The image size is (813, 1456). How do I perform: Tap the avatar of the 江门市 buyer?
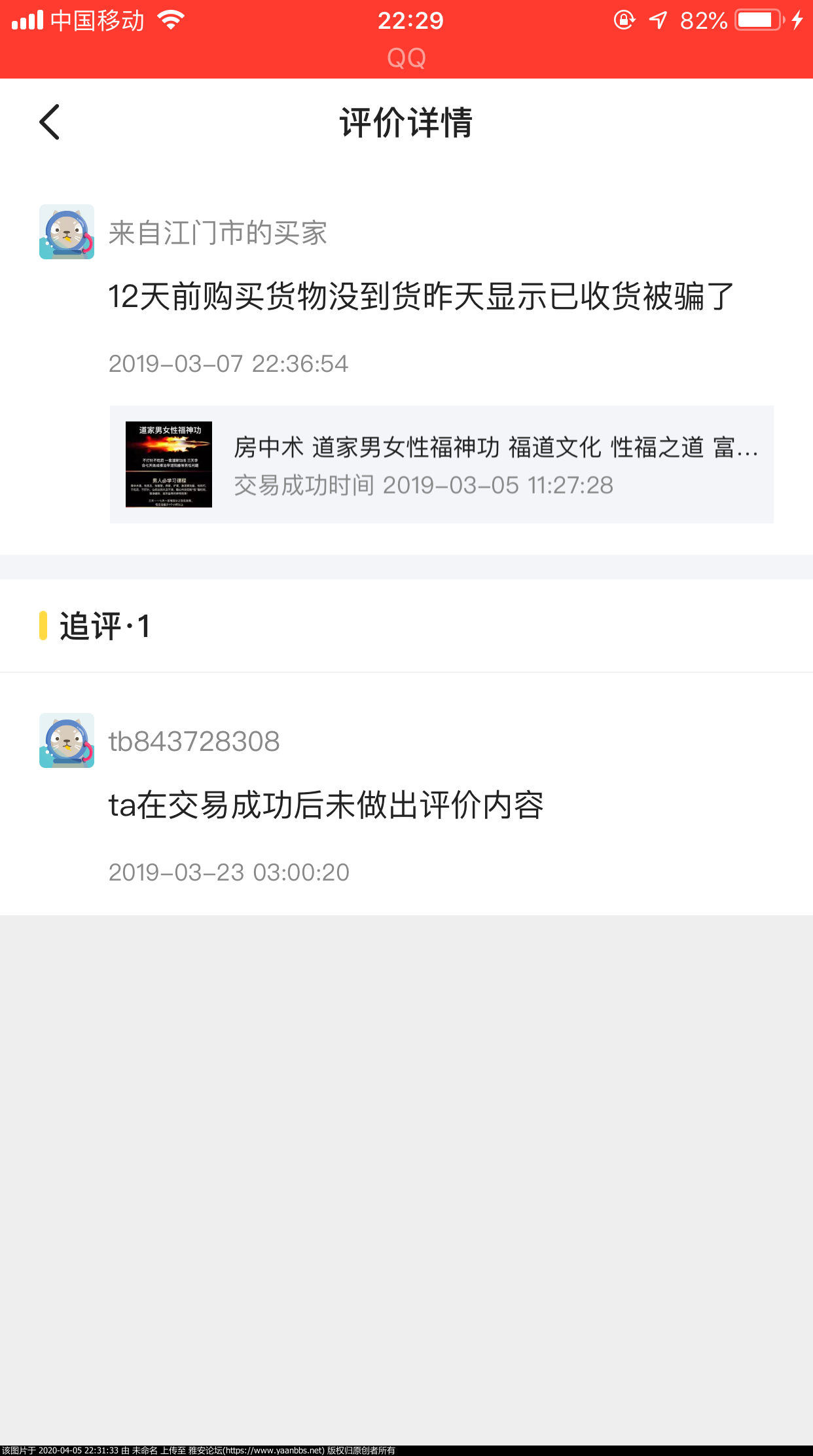pos(67,232)
